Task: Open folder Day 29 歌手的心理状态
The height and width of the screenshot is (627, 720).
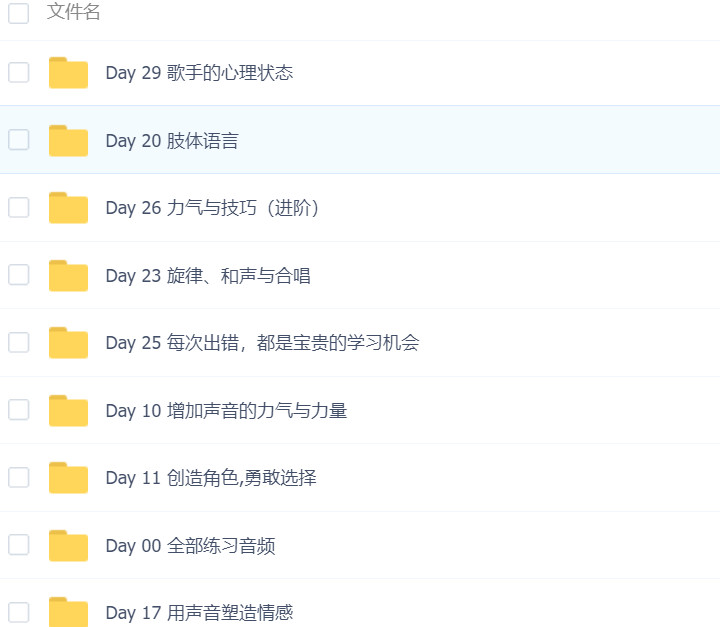Action: pyautogui.click(x=199, y=73)
